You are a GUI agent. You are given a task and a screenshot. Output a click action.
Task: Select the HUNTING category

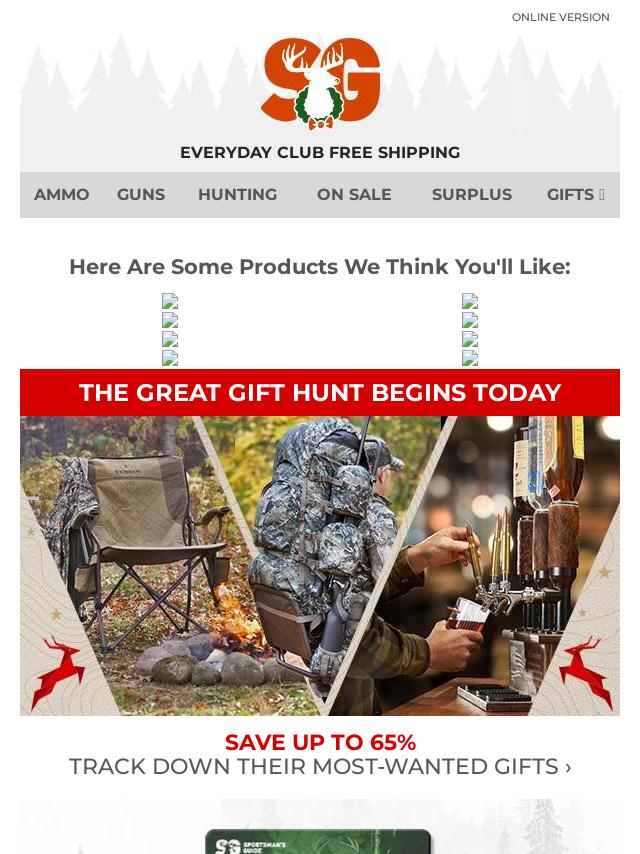pyautogui.click(x=237, y=195)
